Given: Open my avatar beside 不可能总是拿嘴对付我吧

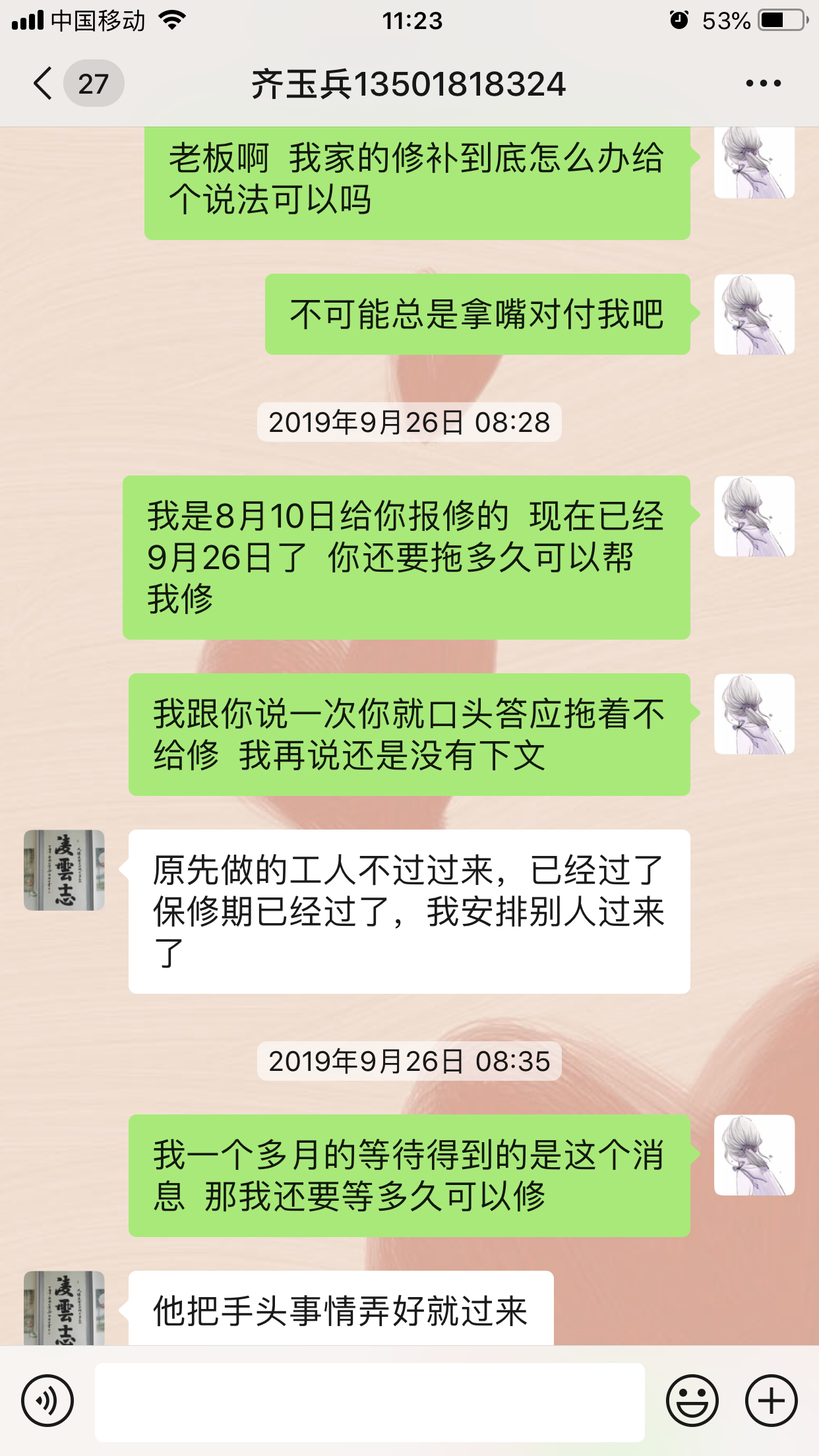Looking at the screenshot, I should tap(754, 315).
